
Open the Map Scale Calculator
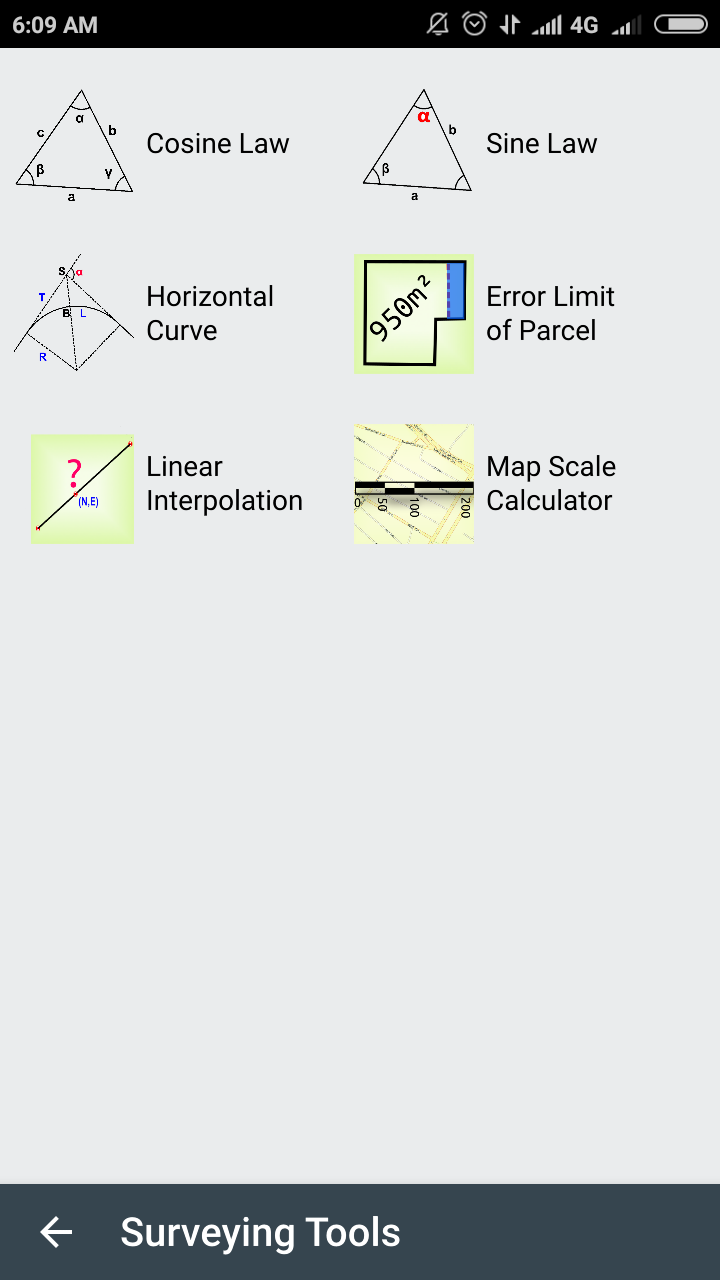coord(551,483)
